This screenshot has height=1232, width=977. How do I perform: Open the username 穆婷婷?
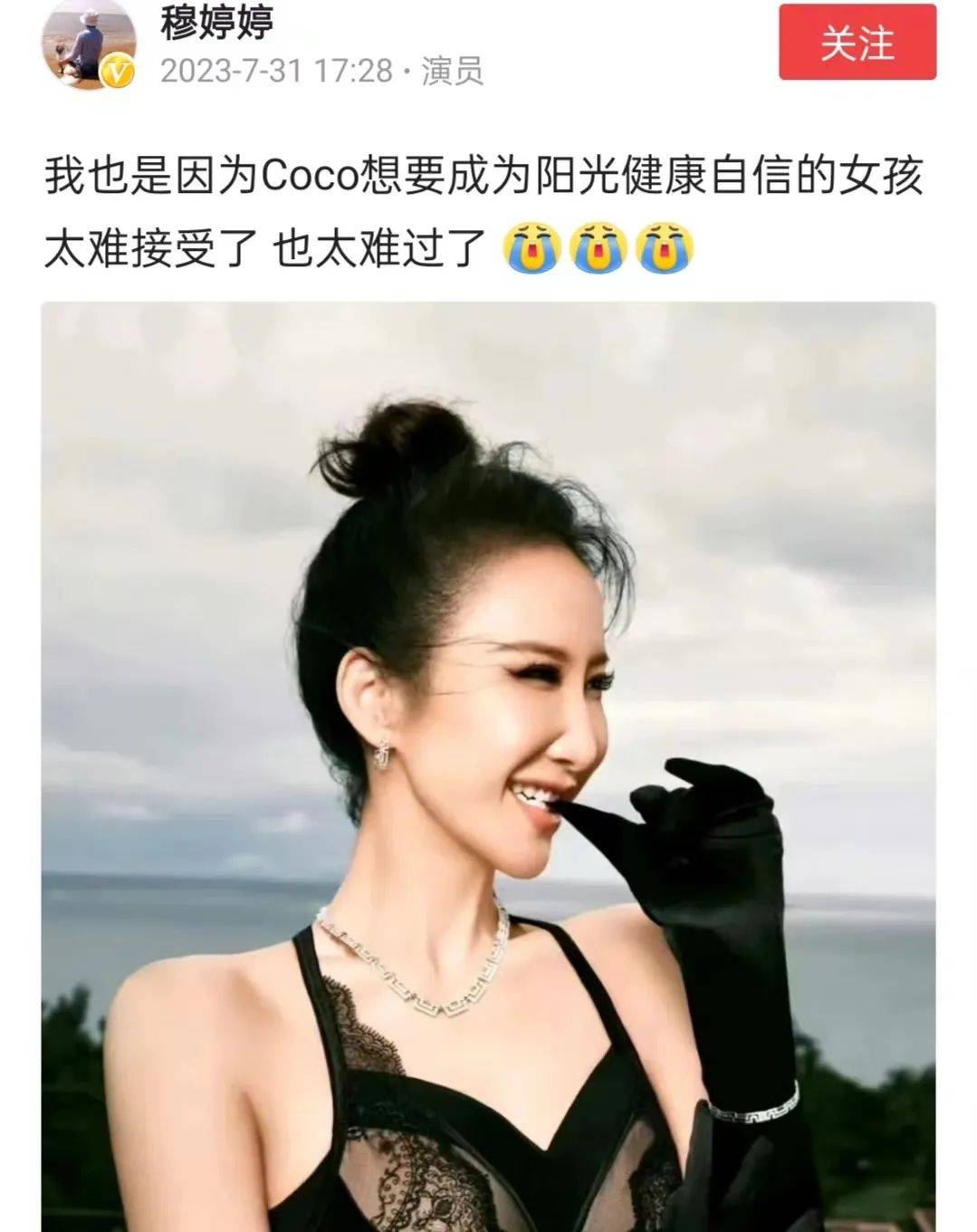coord(217,22)
